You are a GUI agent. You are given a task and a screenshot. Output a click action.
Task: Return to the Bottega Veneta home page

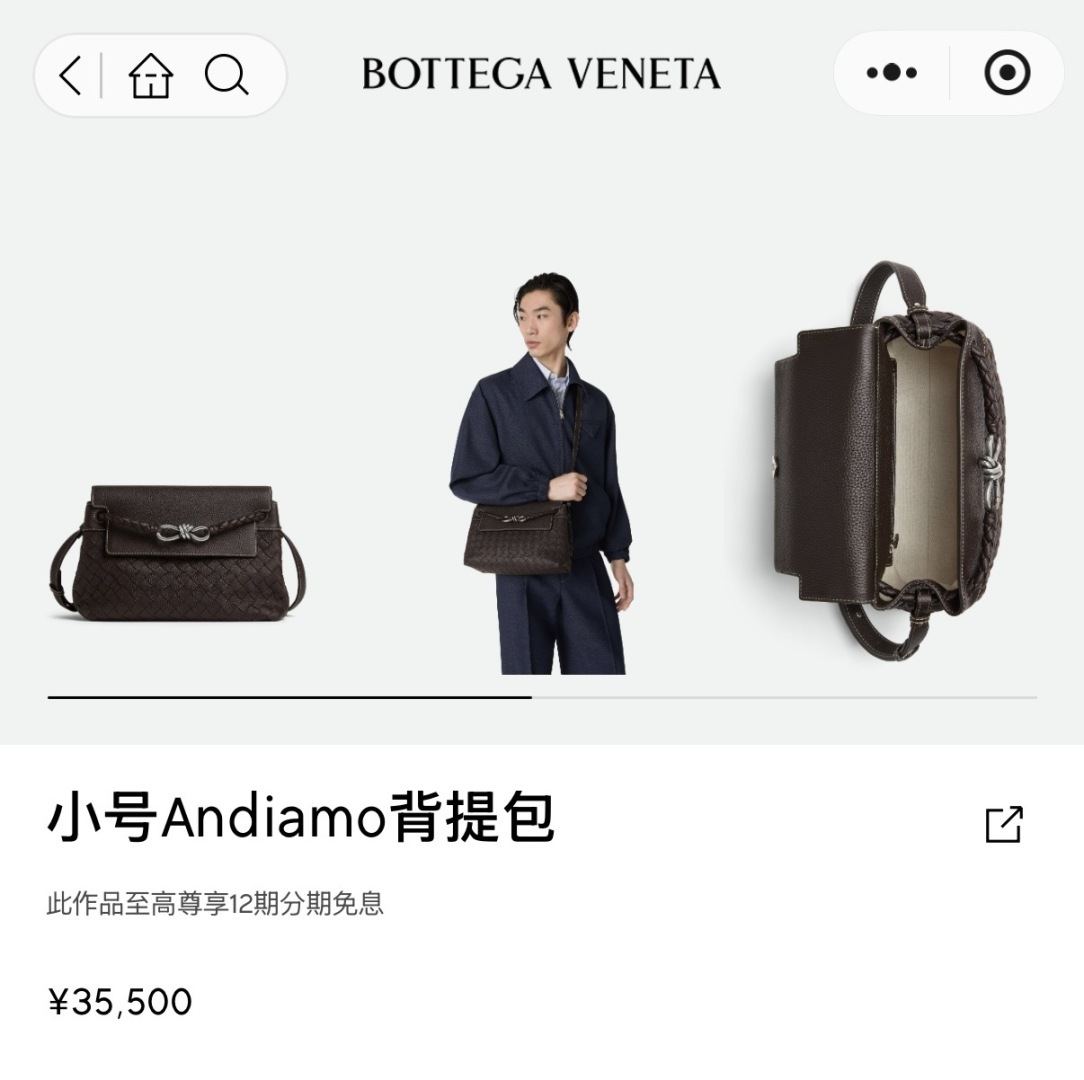[x=151, y=75]
